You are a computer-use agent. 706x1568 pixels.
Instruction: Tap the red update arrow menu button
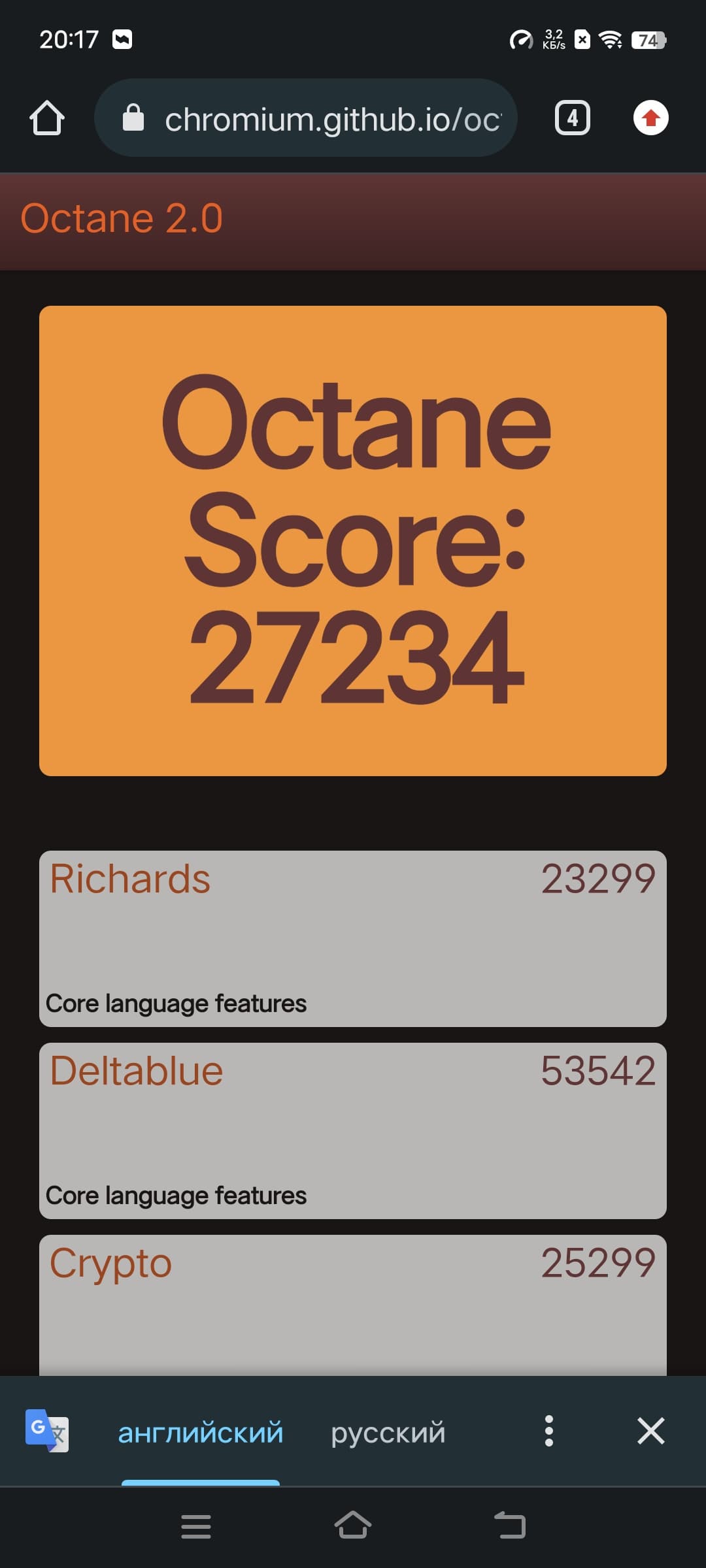[650, 118]
